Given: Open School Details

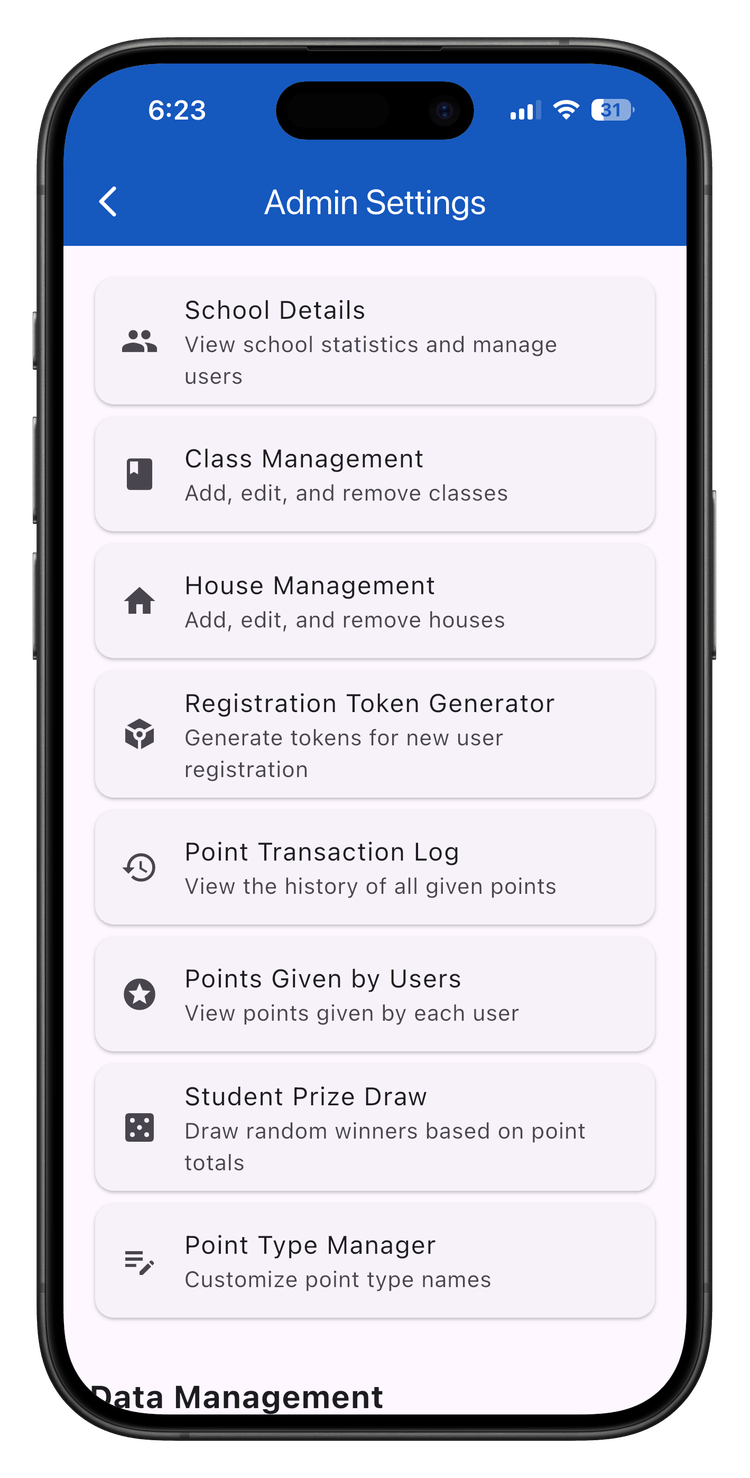Looking at the screenshot, I should pos(375,341).
